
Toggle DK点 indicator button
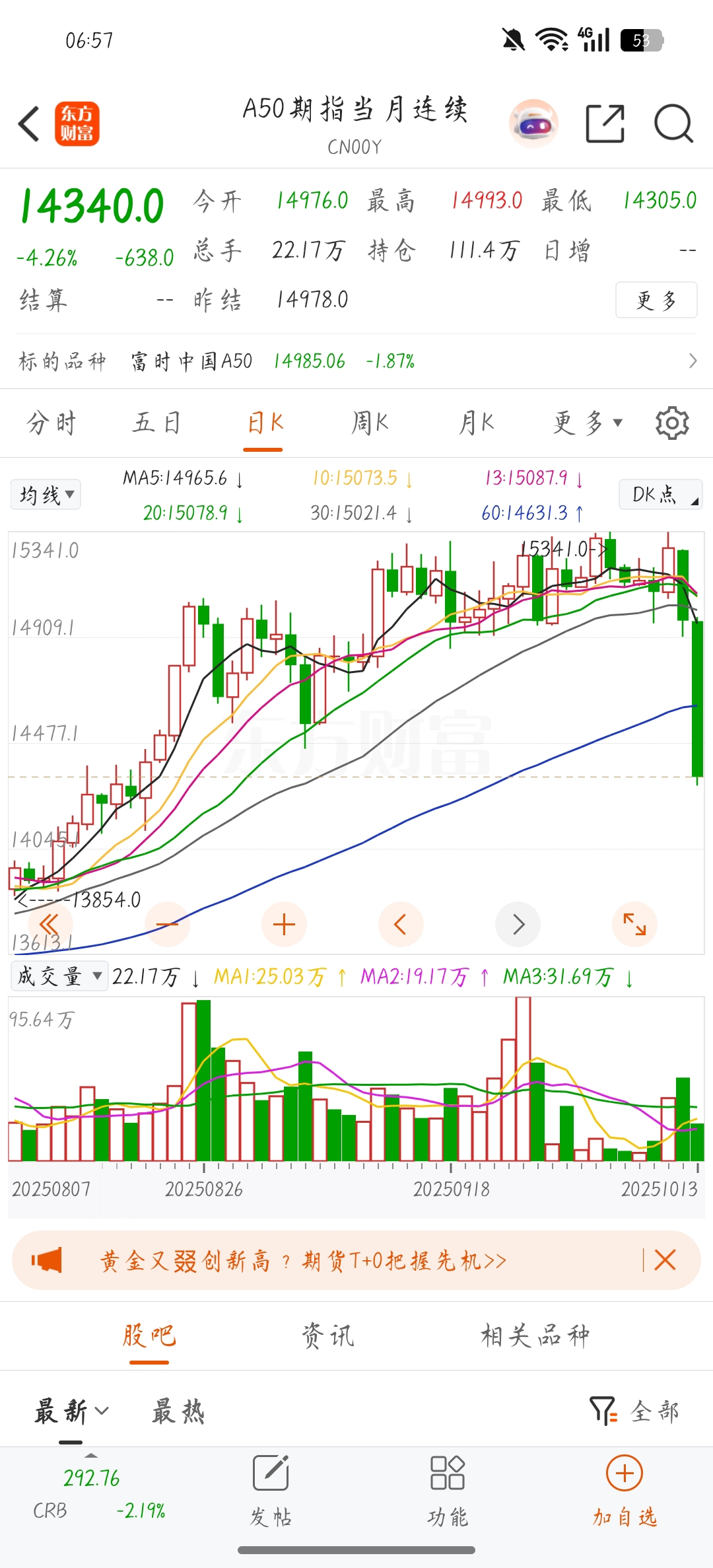(660, 494)
